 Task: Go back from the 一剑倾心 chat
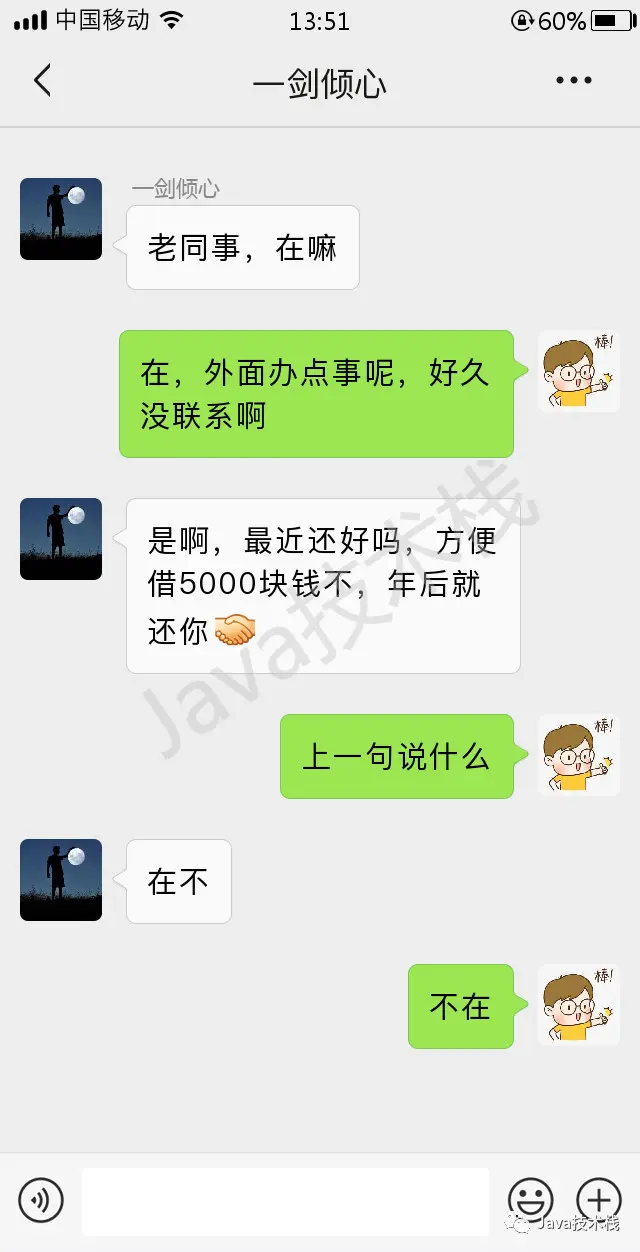click(x=42, y=81)
